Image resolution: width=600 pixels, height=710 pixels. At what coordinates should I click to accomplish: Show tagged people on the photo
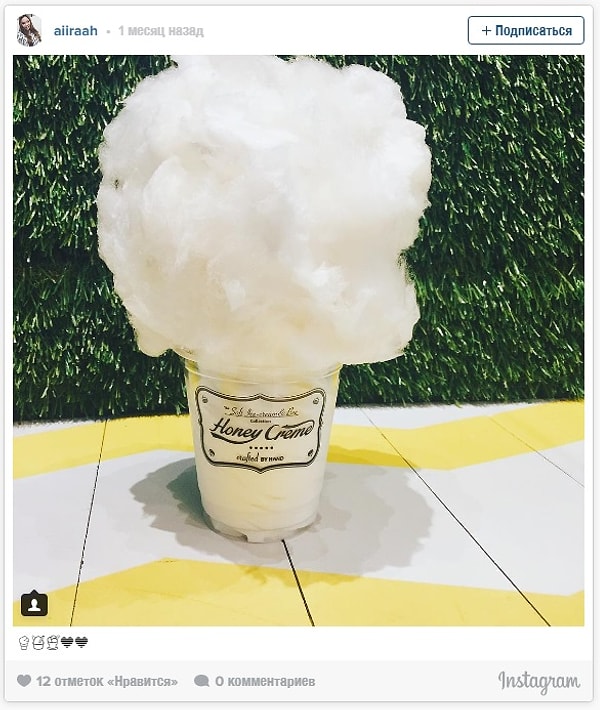coord(34,604)
